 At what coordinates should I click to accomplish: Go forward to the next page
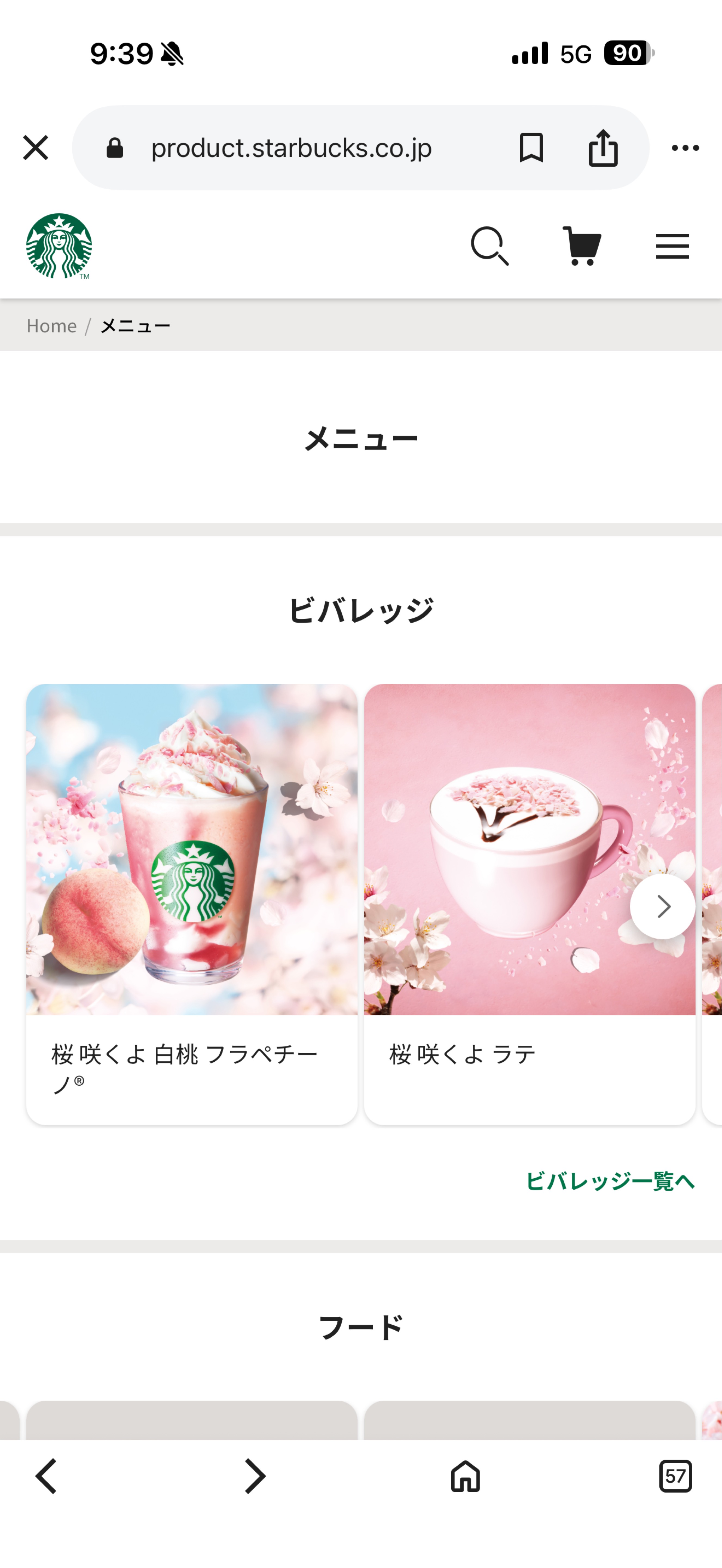coord(255,1476)
